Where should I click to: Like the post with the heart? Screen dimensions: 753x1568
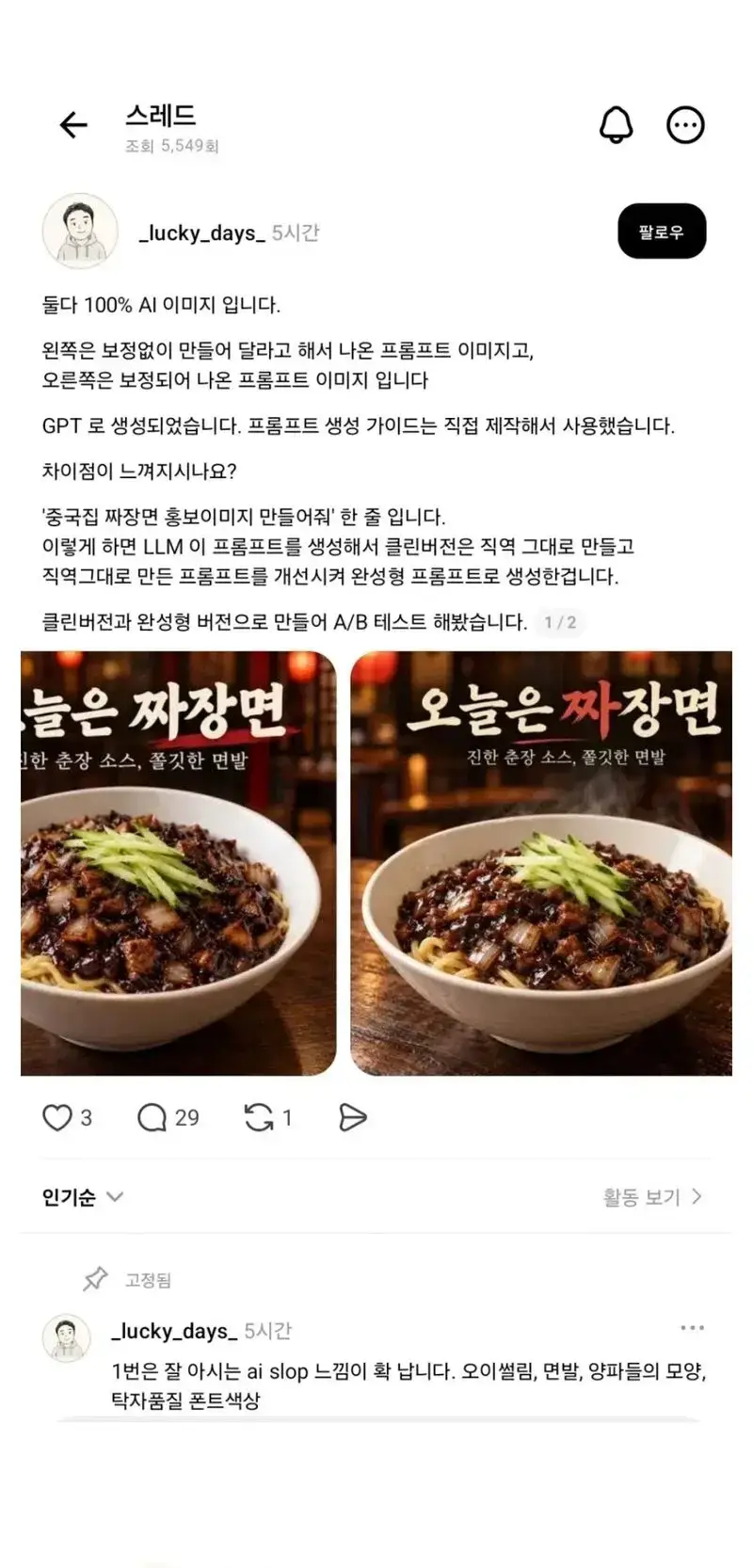[57, 1117]
